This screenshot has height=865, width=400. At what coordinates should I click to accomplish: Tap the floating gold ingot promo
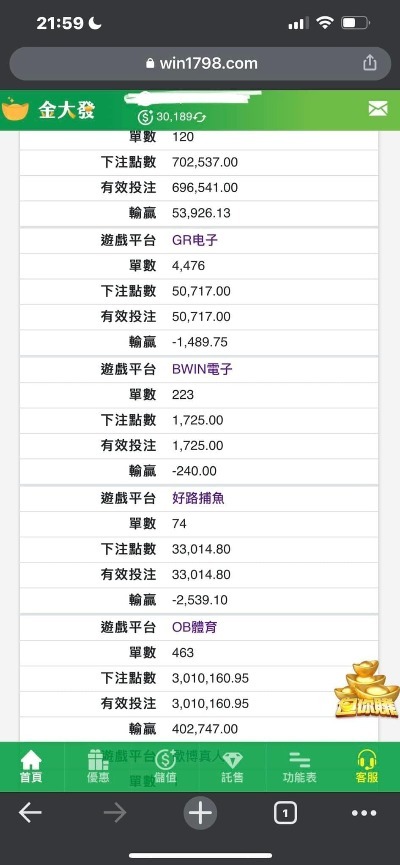pyautogui.click(x=366, y=688)
